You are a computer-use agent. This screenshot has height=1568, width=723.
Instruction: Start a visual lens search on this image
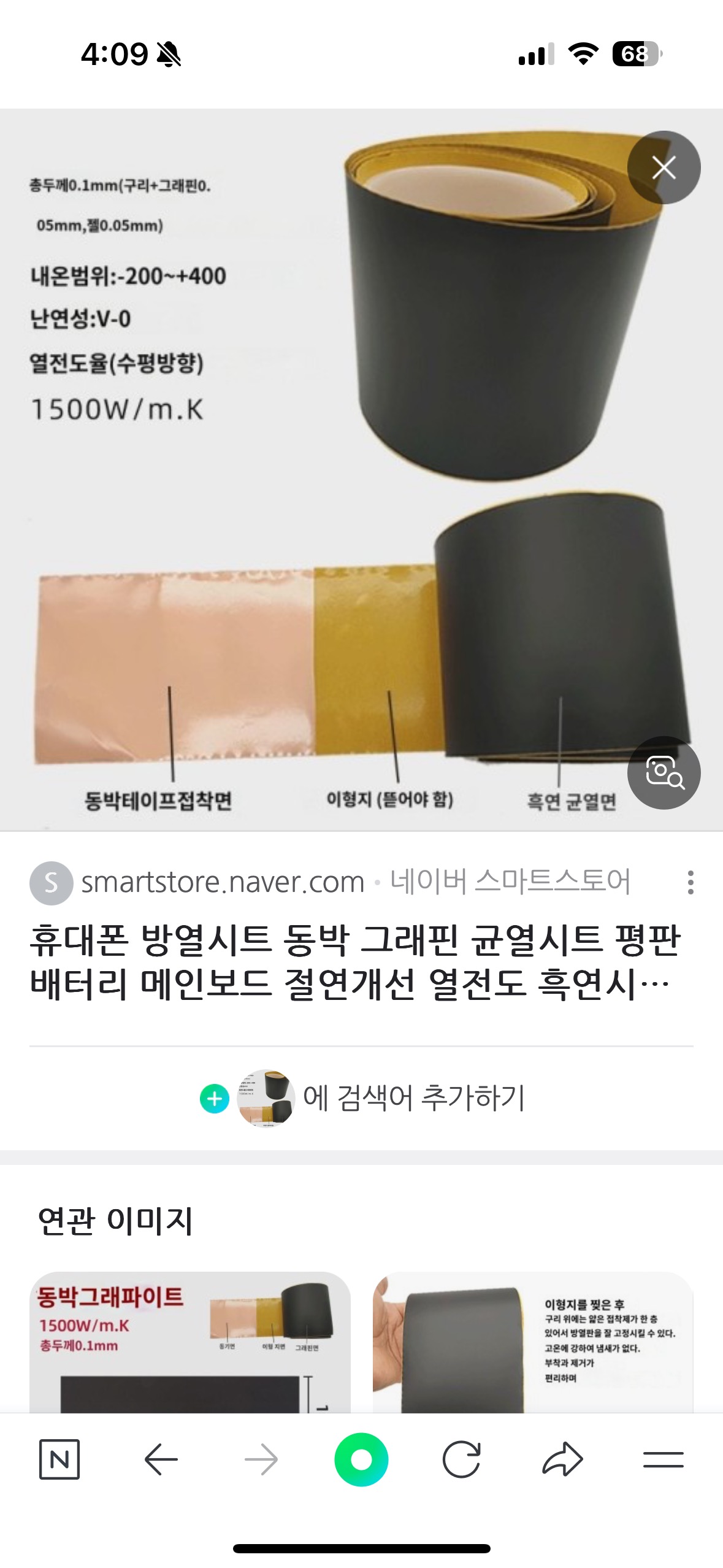[x=664, y=772]
